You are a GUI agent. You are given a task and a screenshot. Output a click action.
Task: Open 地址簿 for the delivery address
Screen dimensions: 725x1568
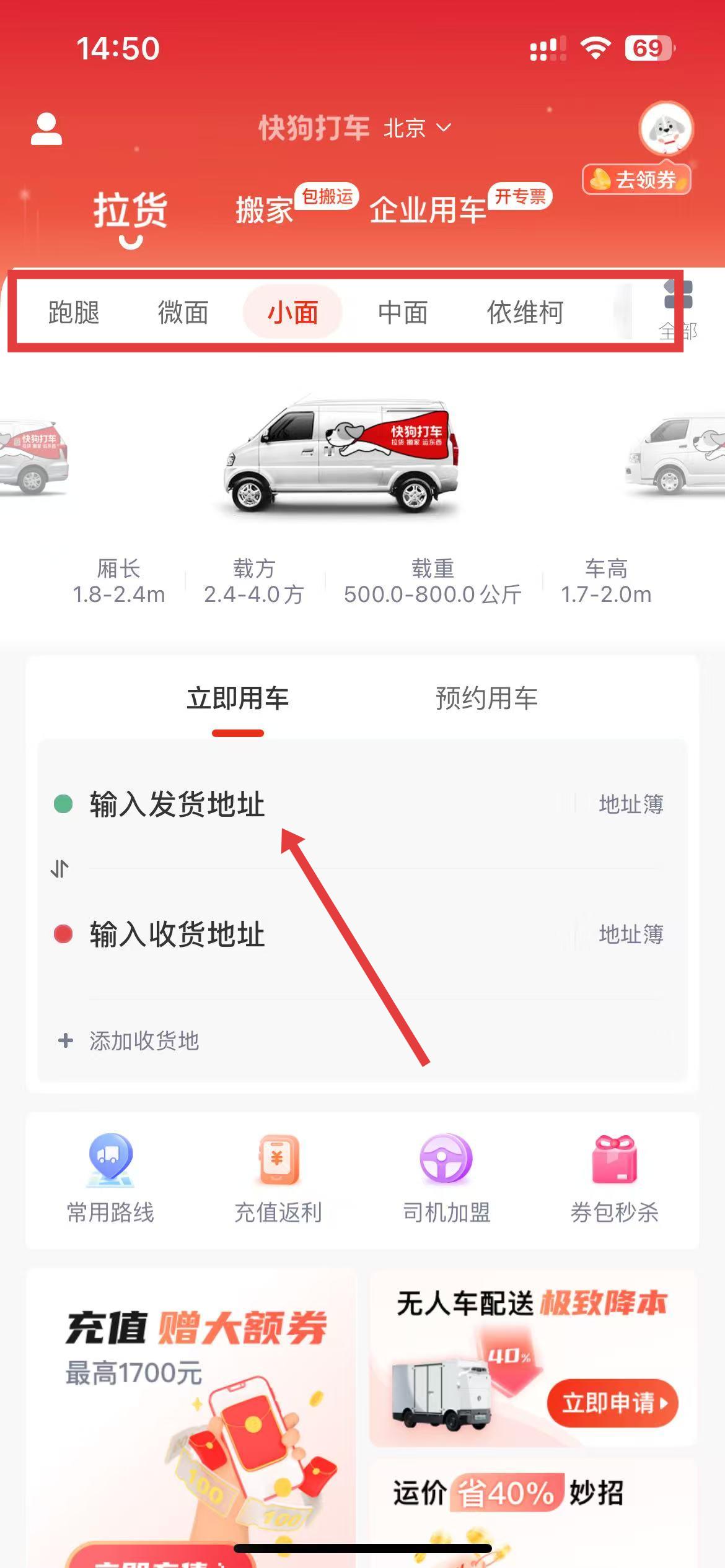[631, 934]
